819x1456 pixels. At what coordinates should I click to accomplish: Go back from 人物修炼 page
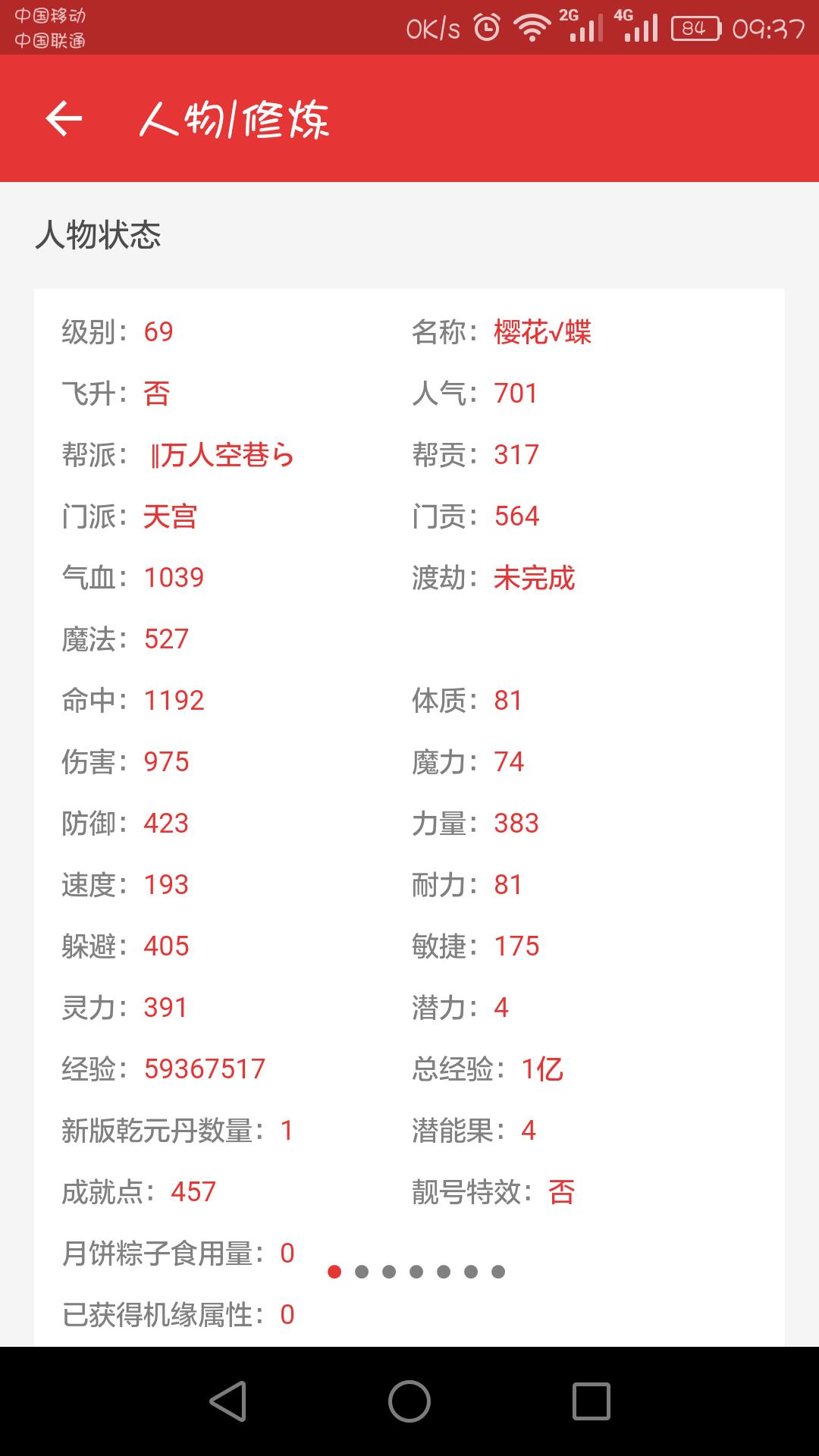coord(64,118)
